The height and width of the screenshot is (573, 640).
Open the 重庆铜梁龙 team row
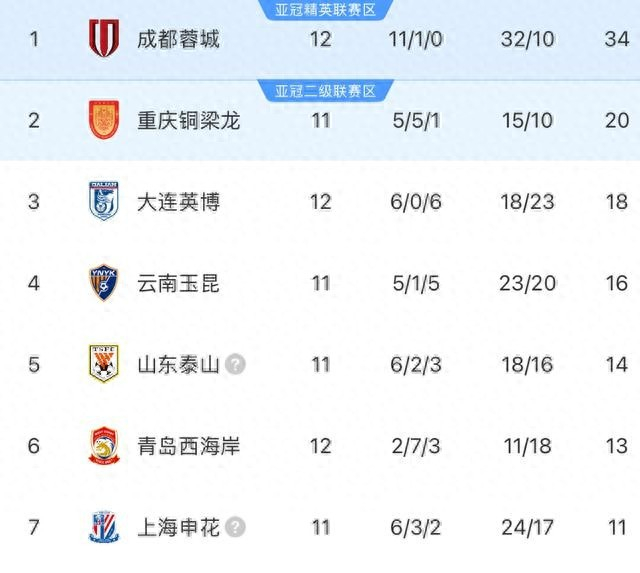click(320, 120)
